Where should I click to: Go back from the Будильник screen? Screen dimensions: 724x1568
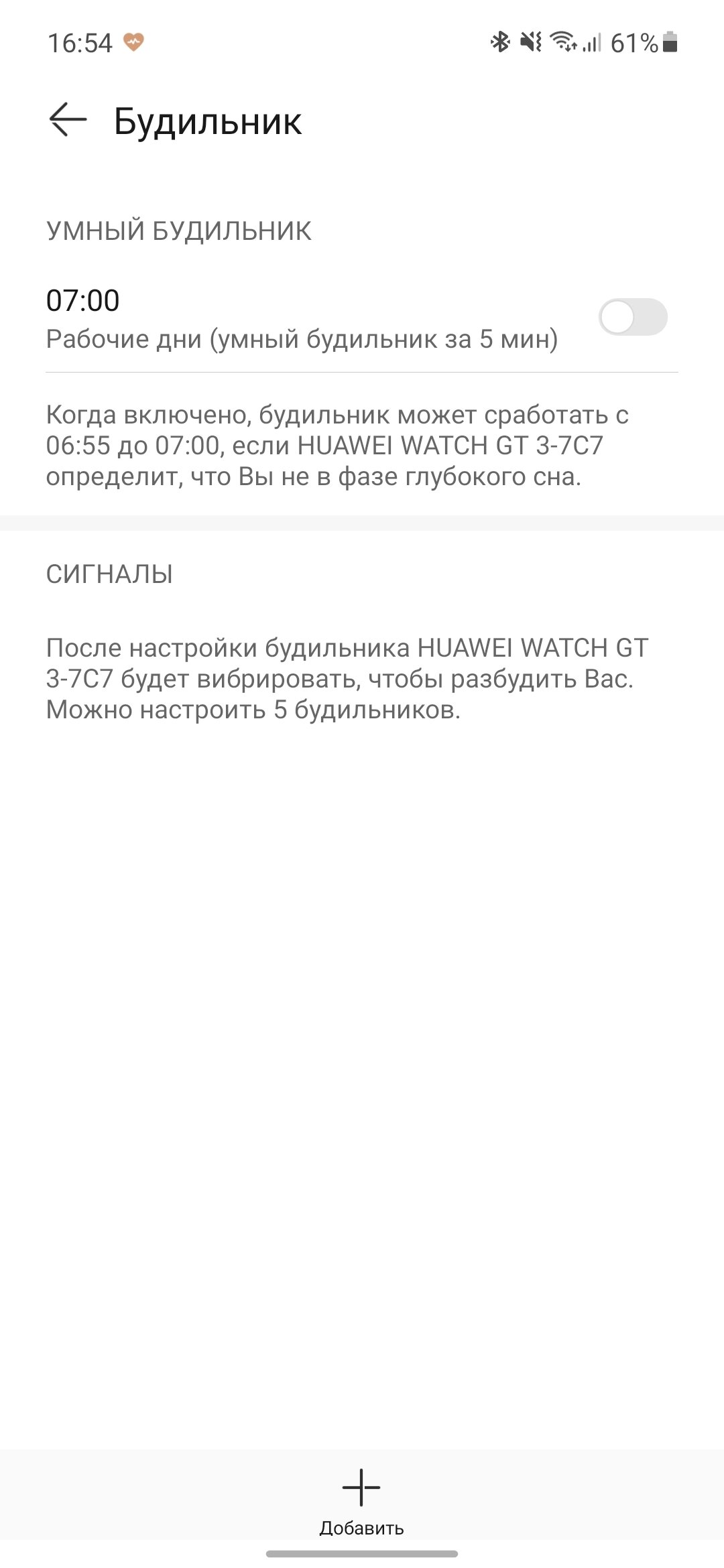[68, 120]
